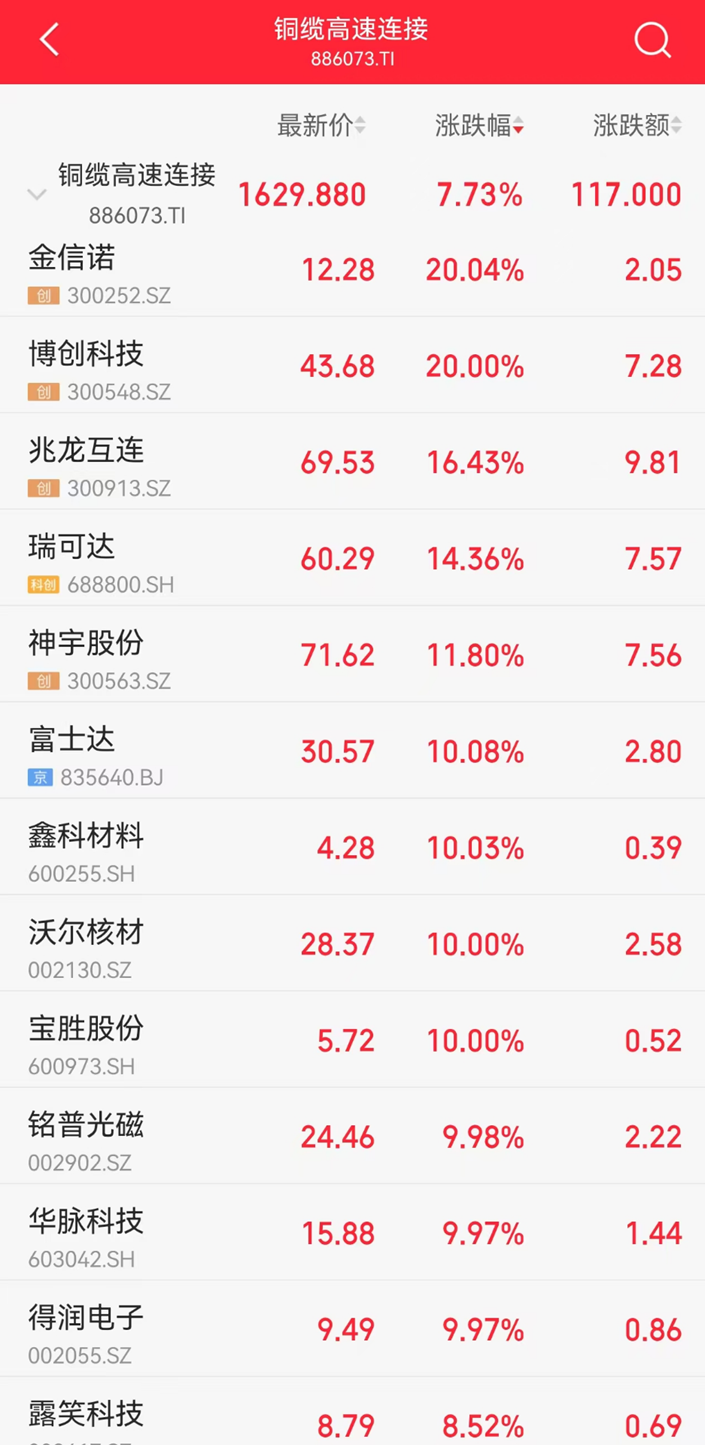Open 得润电子 stock page

[352, 1329]
